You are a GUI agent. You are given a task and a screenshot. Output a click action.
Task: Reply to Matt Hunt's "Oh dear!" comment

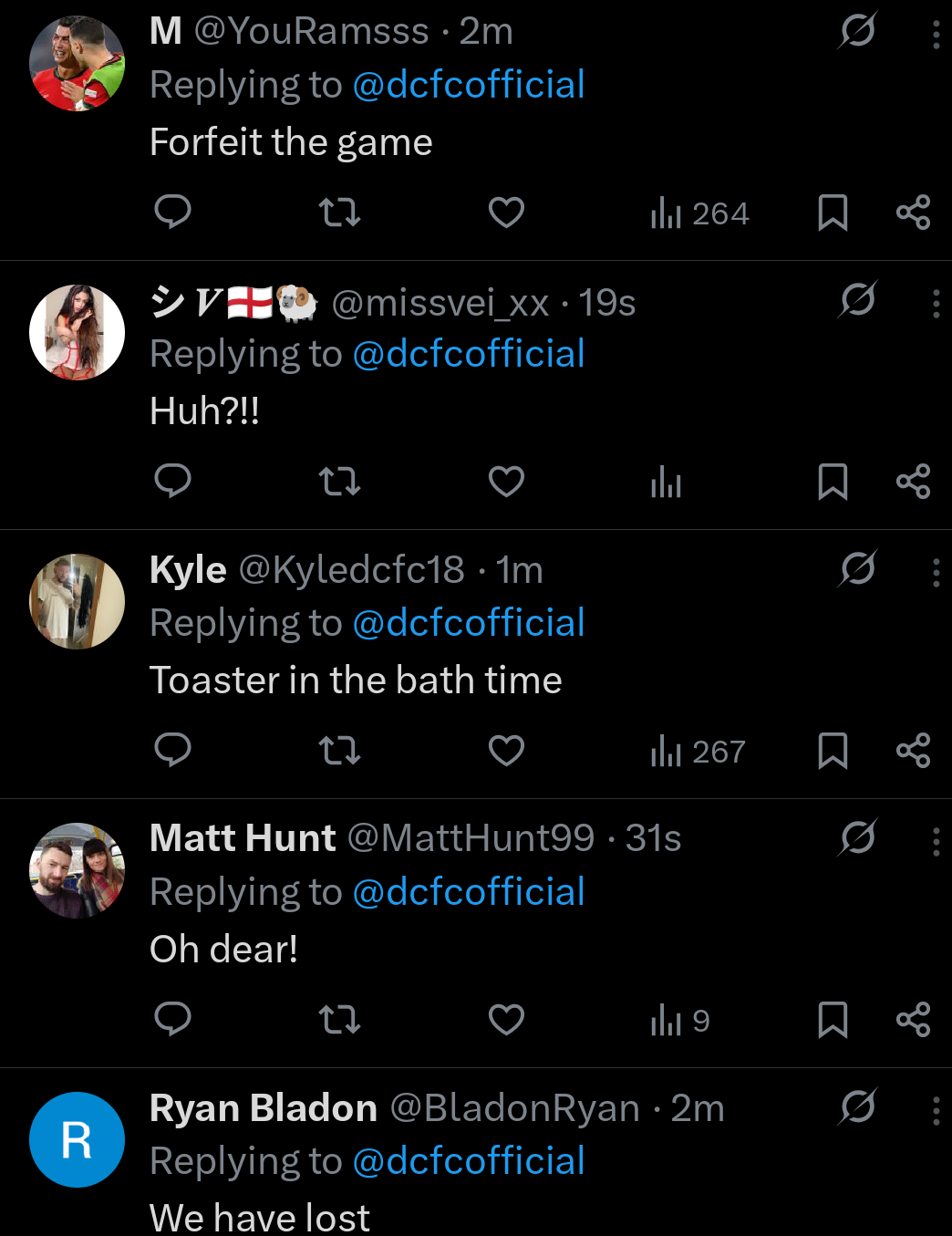(x=172, y=1019)
